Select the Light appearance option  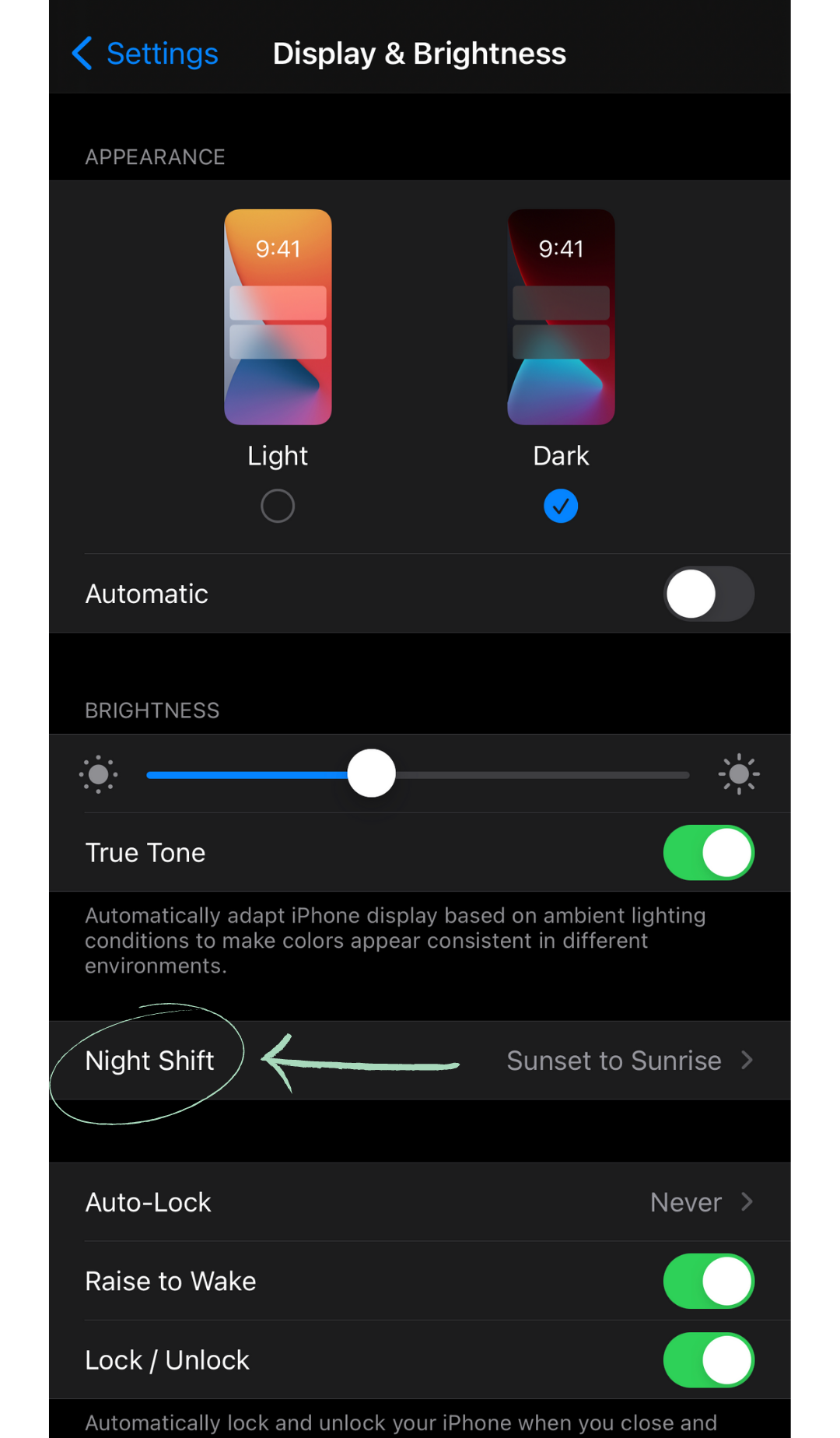point(278,506)
